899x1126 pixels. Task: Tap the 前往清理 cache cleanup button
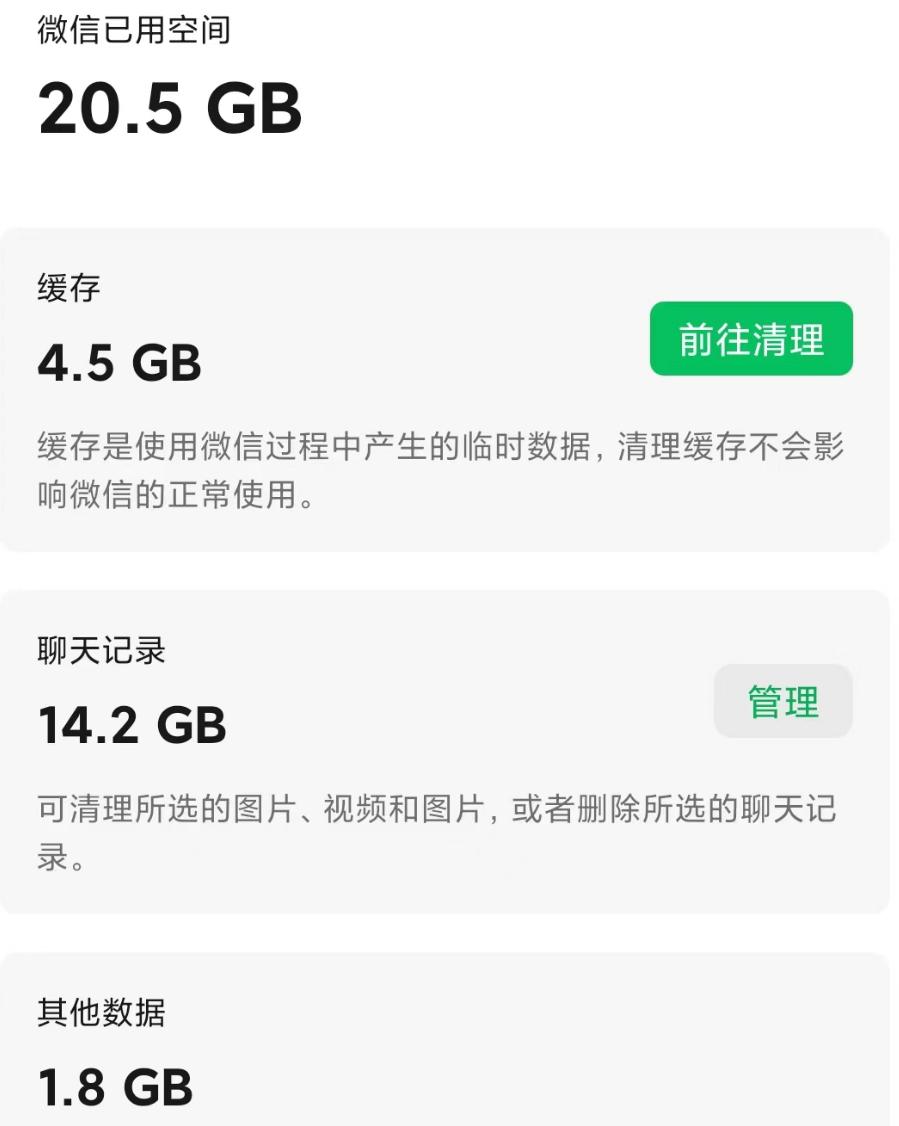click(751, 340)
